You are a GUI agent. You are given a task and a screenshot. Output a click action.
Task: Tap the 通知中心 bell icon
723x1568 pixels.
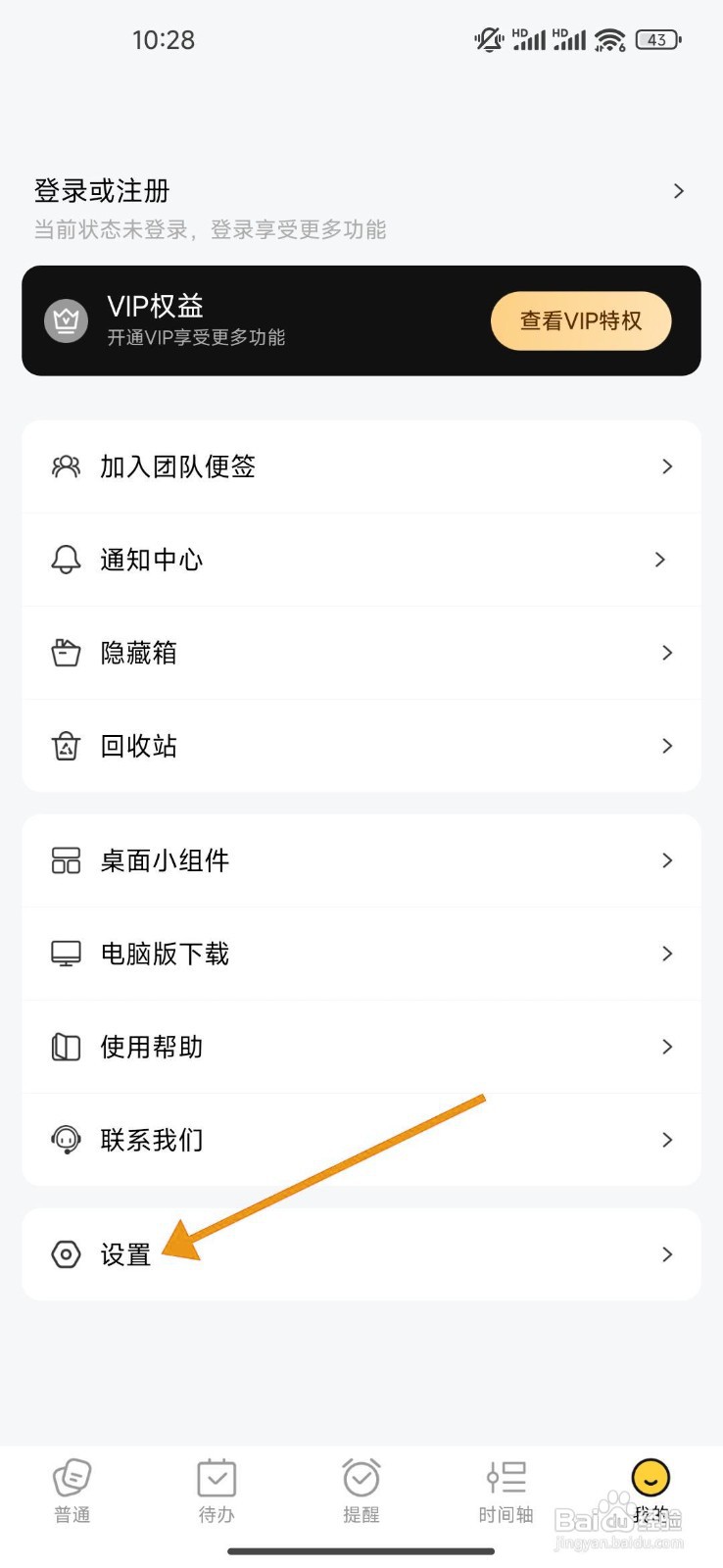coord(65,560)
